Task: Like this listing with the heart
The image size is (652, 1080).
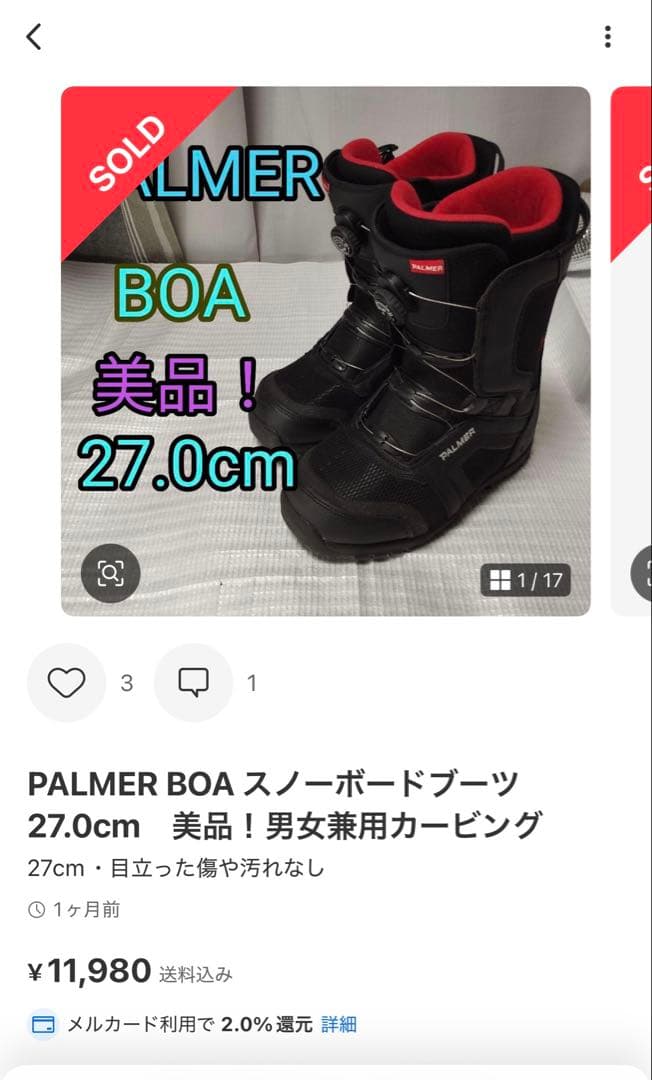Action: [x=66, y=683]
